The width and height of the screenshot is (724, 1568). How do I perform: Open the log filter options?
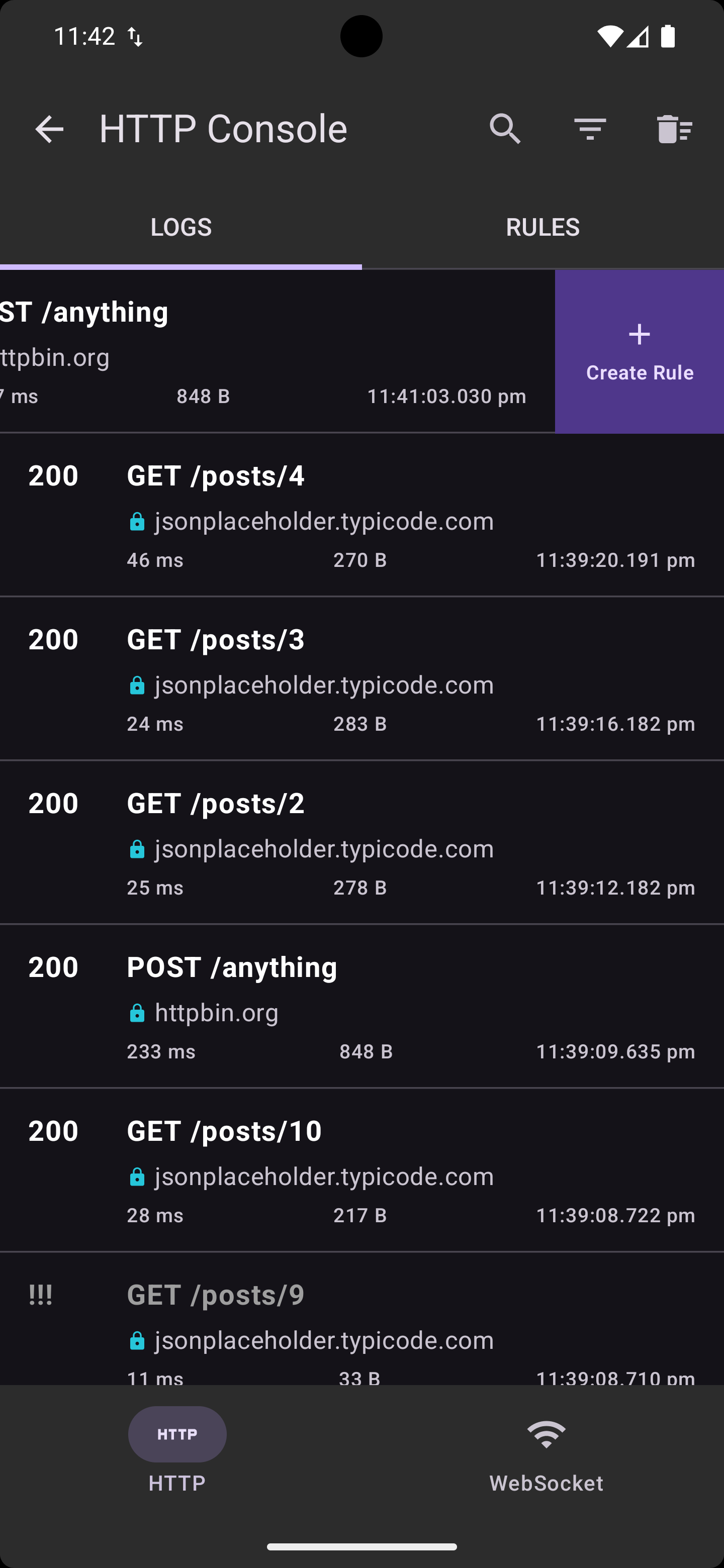pos(589,129)
